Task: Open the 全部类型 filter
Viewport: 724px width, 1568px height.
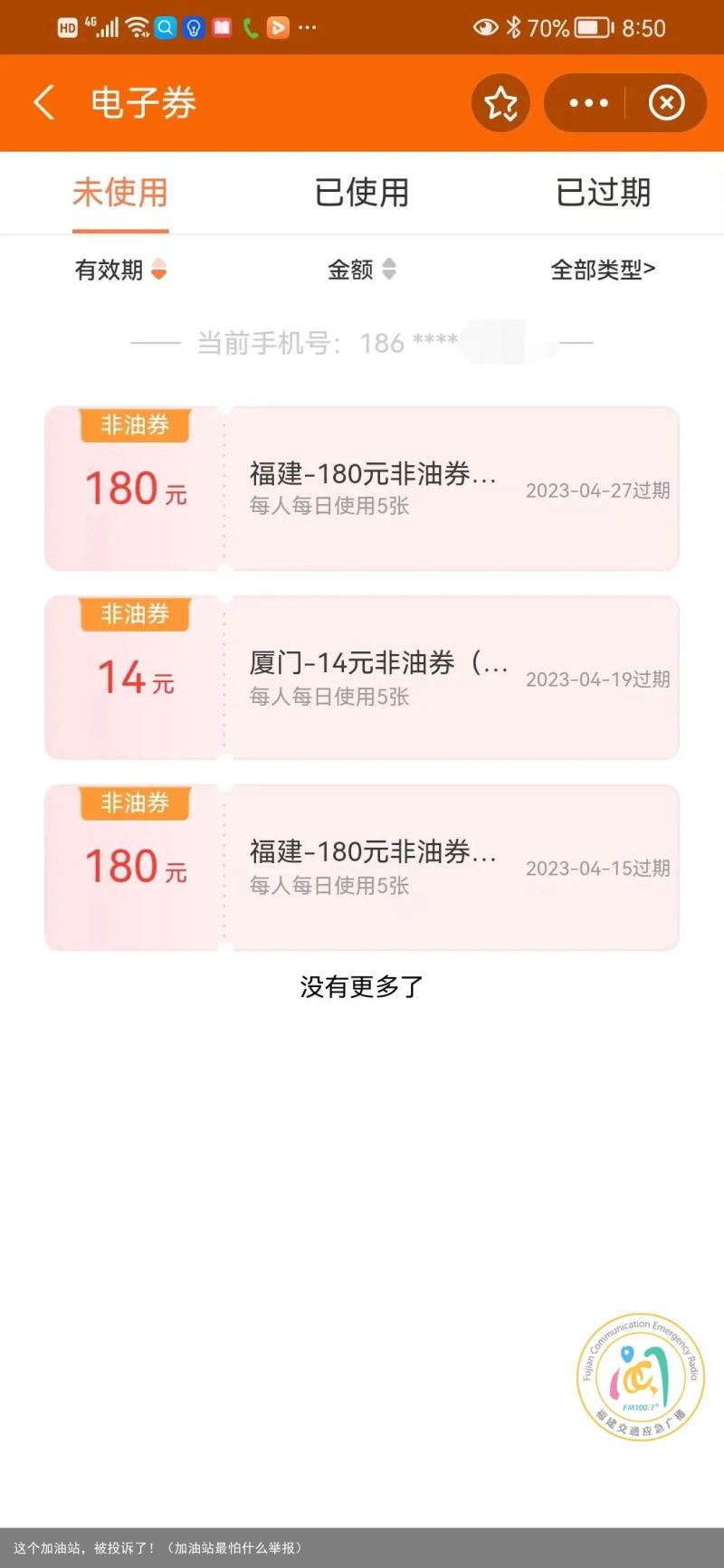Action: tap(603, 270)
